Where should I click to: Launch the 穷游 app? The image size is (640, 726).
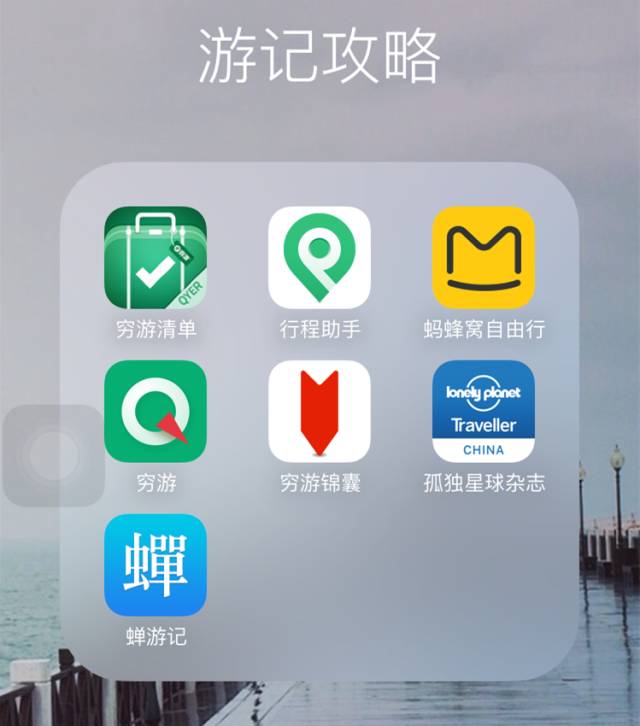(155, 411)
